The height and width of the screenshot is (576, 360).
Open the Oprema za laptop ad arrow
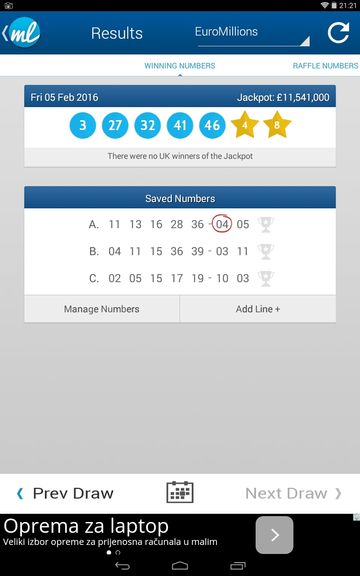tap(274, 535)
